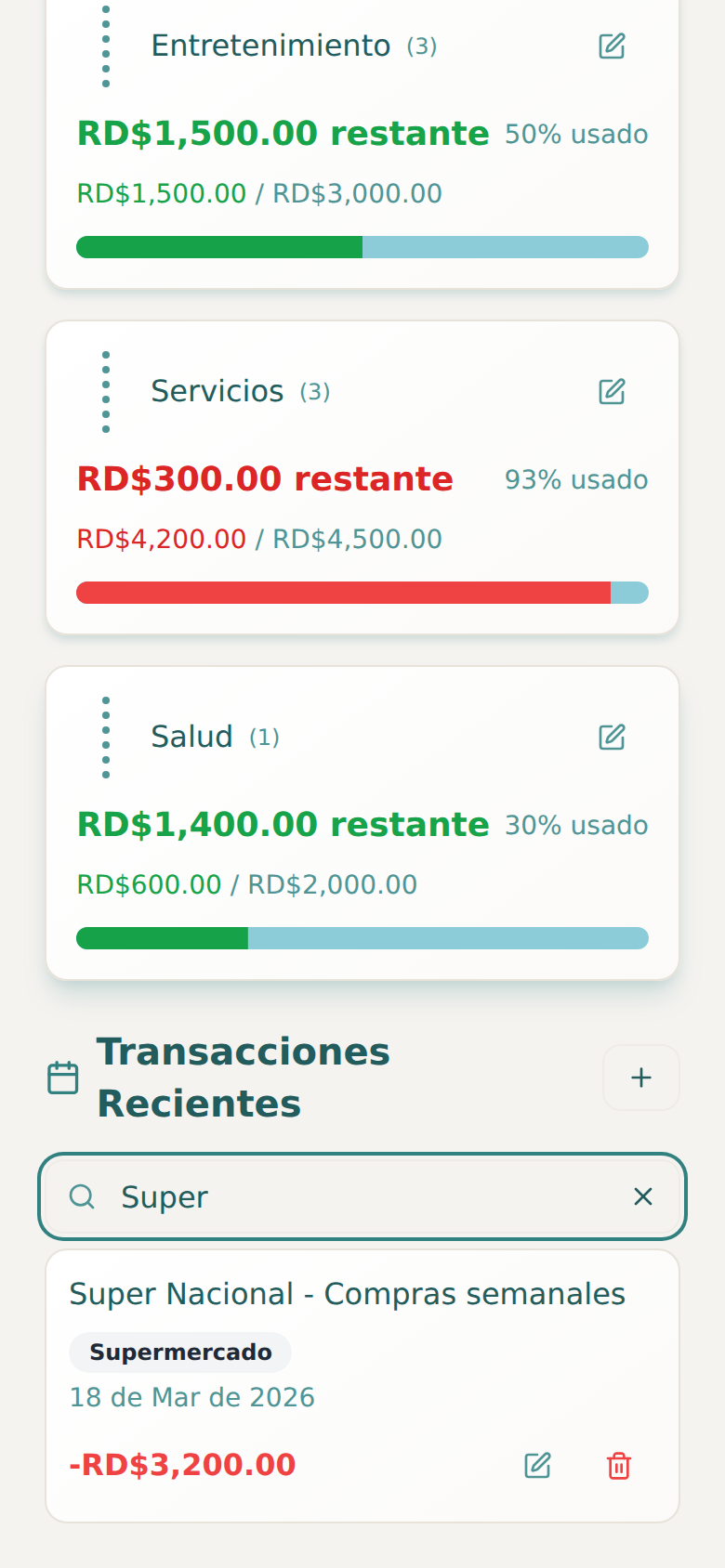Open the Super Nacional - Compras semanales transaction
This screenshot has height=1568, width=725.
tap(348, 1292)
